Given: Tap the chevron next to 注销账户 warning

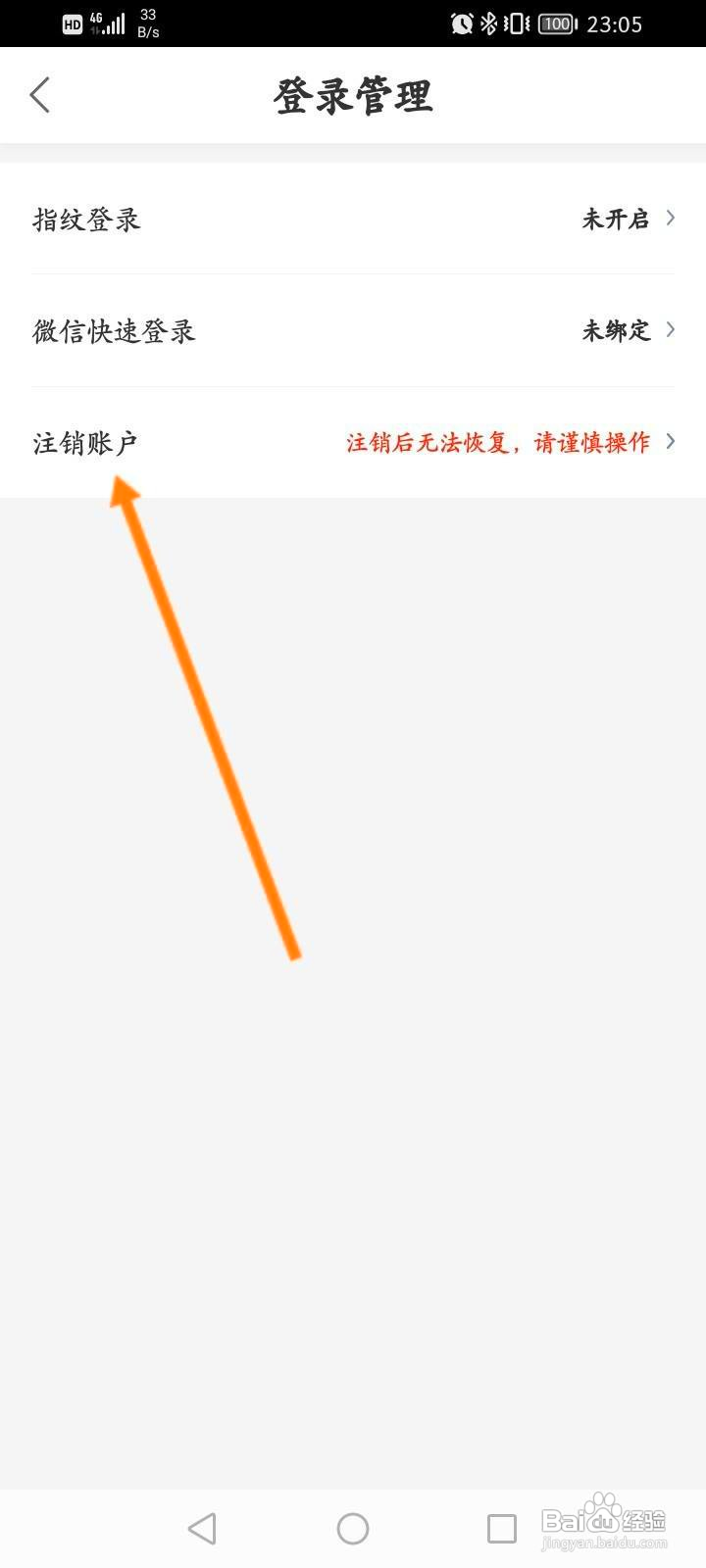Looking at the screenshot, I should [673, 441].
